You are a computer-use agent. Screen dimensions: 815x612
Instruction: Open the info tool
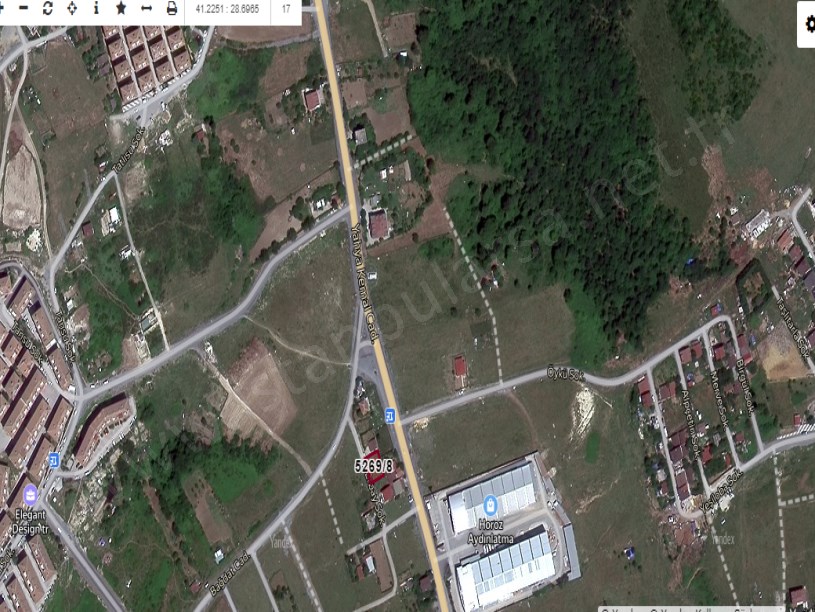pos(96,8)
